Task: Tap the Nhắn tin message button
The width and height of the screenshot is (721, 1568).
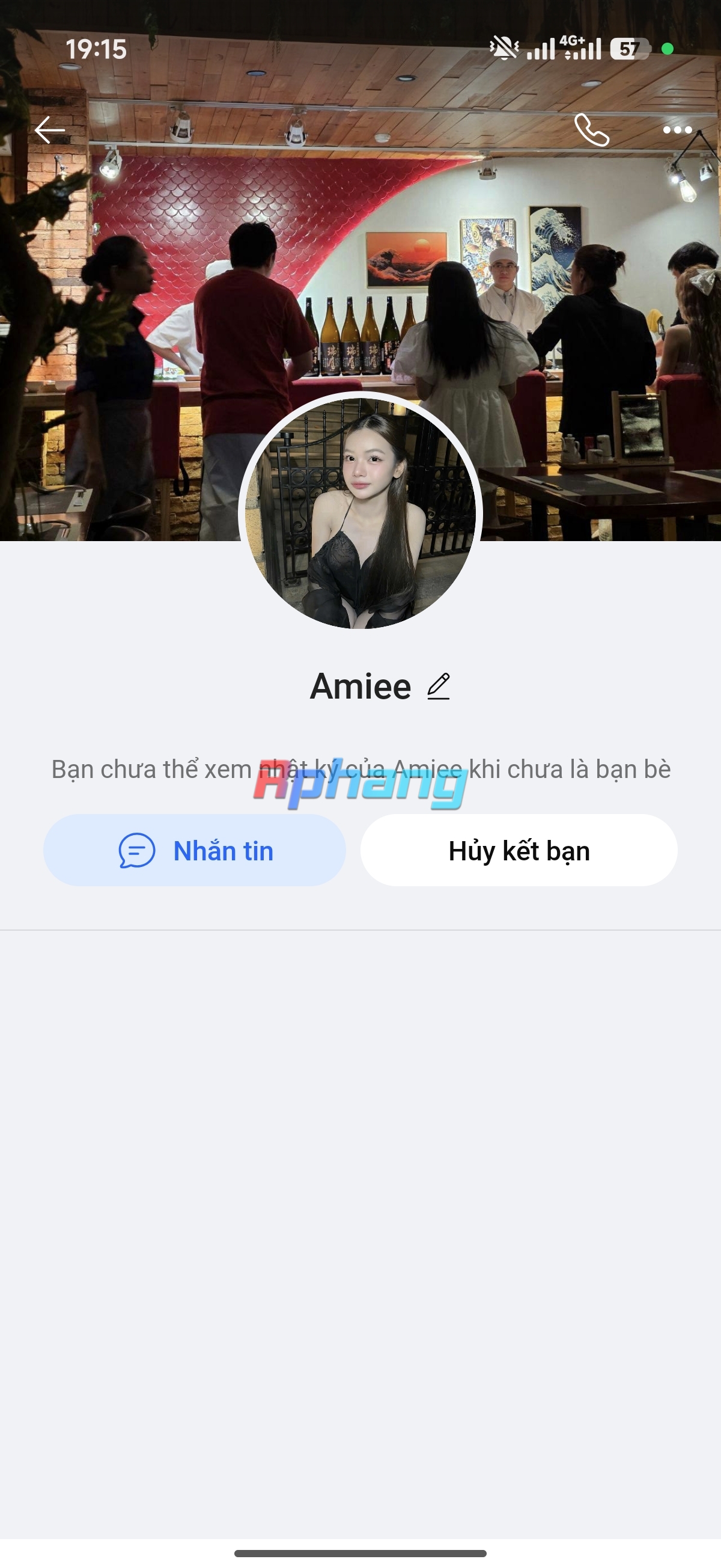Action: point(195,850)
